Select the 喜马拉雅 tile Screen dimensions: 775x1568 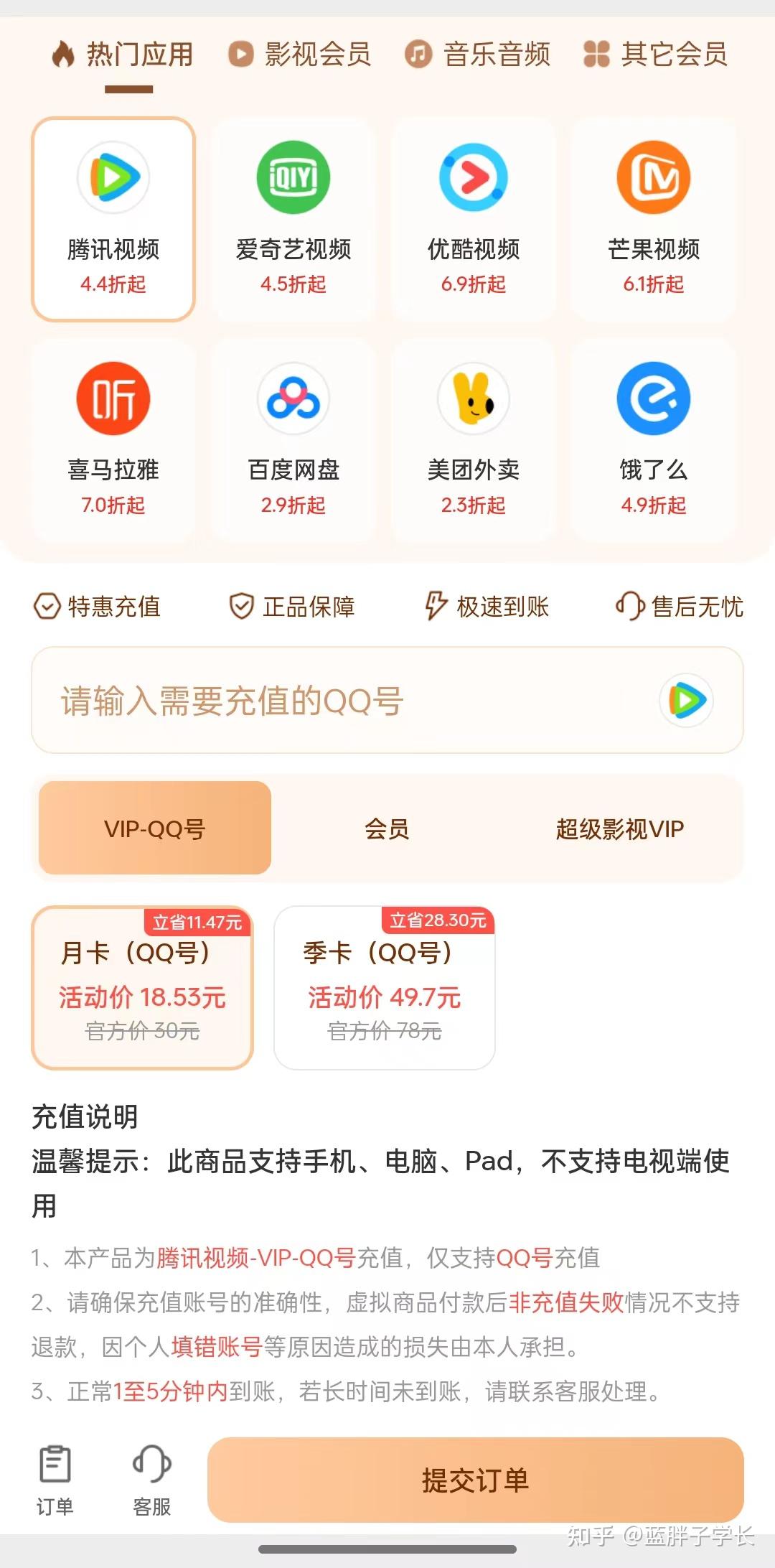click(113, 439)
